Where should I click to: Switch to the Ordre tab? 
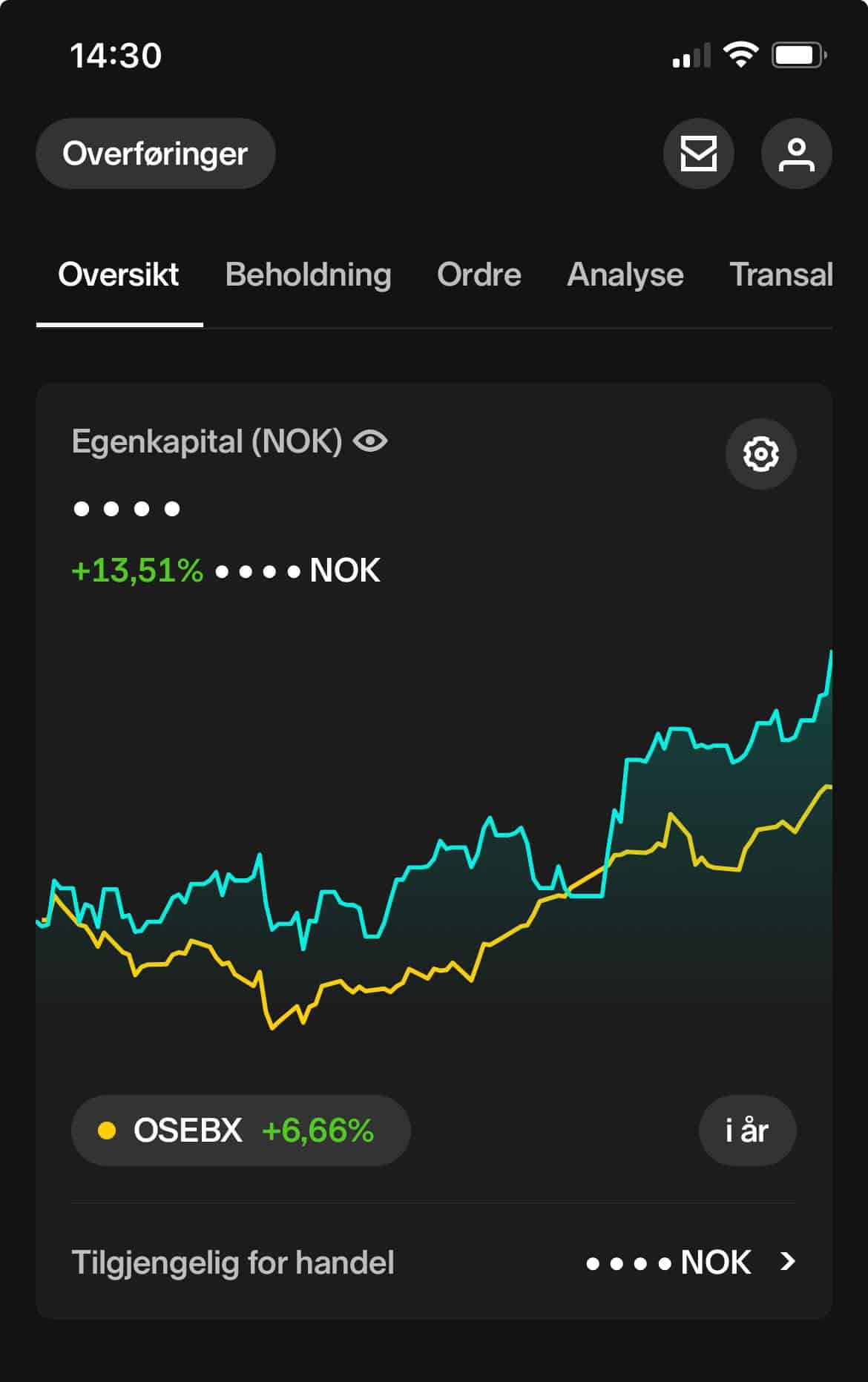click(x=479, y=275)
